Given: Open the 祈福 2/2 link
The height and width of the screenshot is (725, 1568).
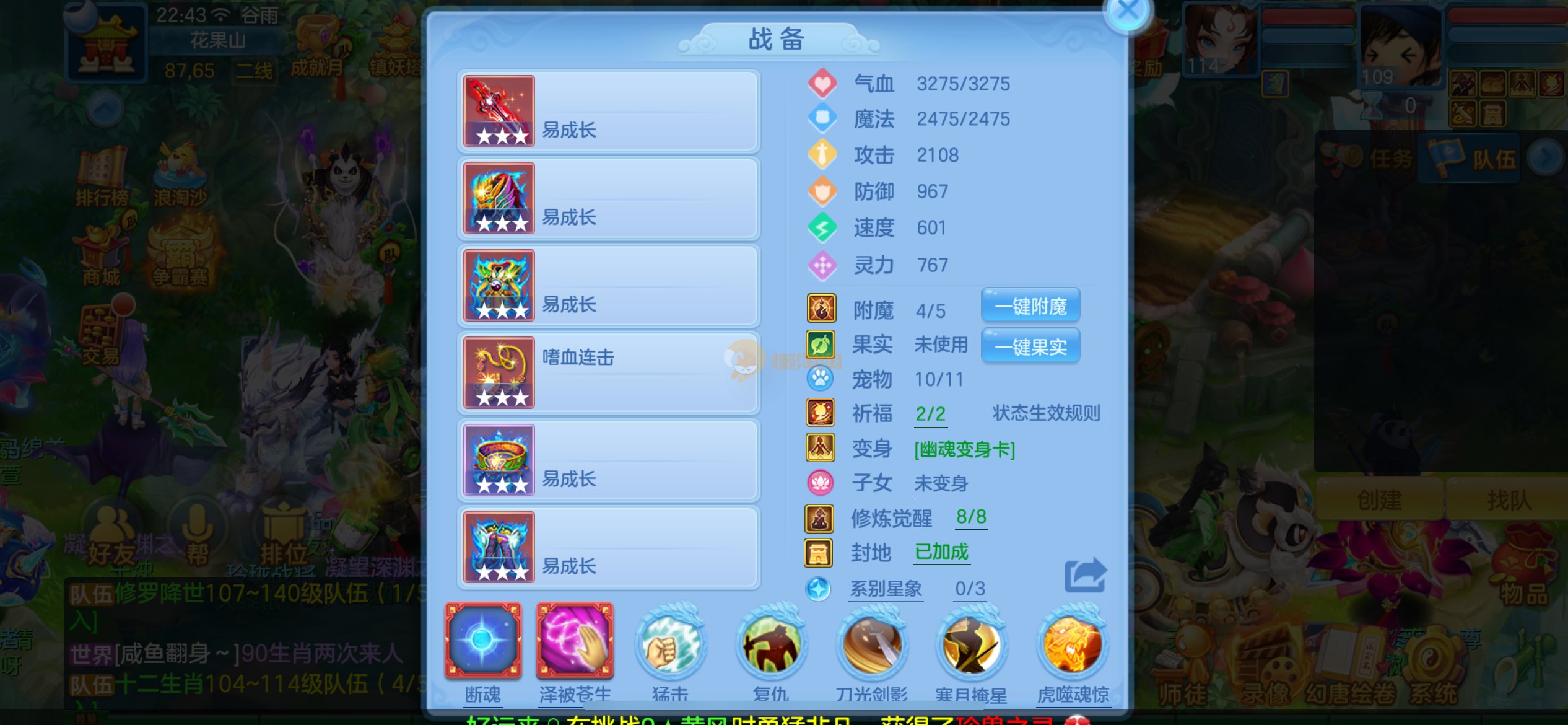Looking at the screenshot, I should coord(930,414).
